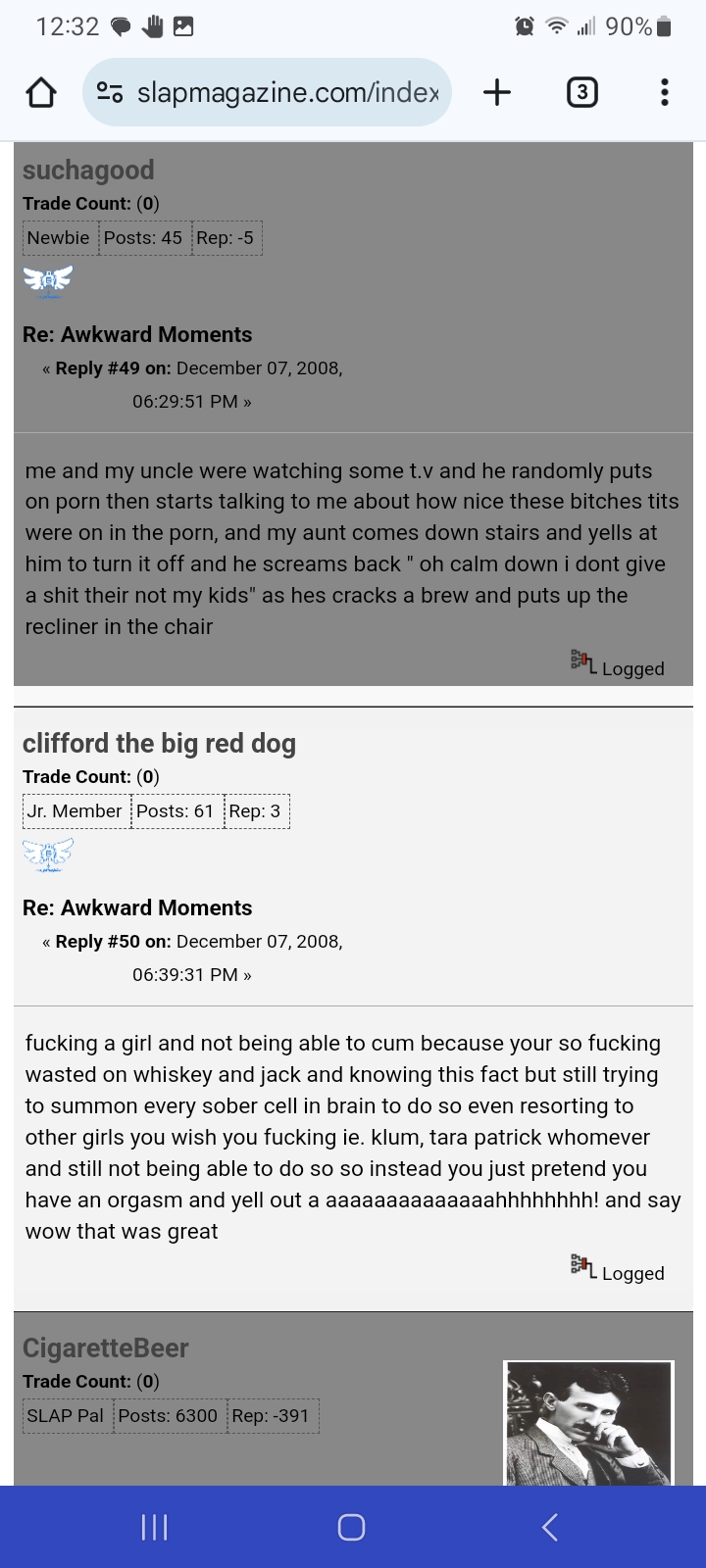The width and height of the screenshot is (706, 1568).
Task: Open CigaretteBeer's user profile
Action: [105, 1347]
